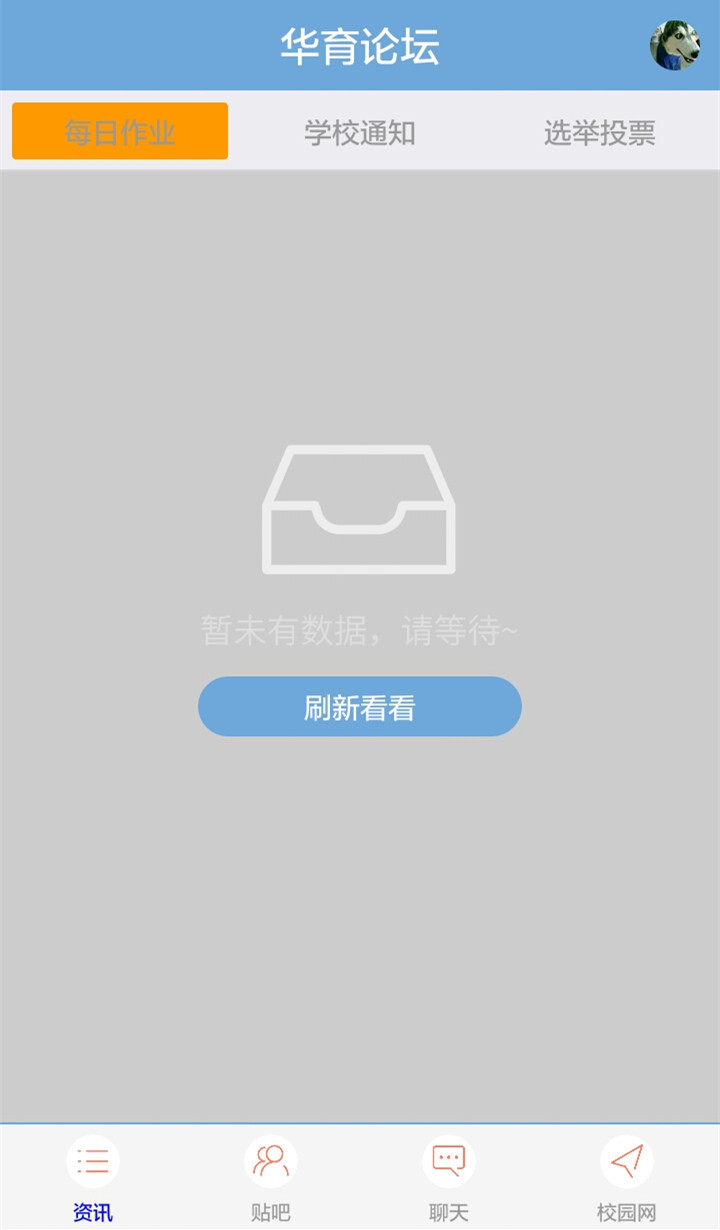Open the 选举投票 tab
This screenshot has height=1230, width=720.
(x=600, y=129)
